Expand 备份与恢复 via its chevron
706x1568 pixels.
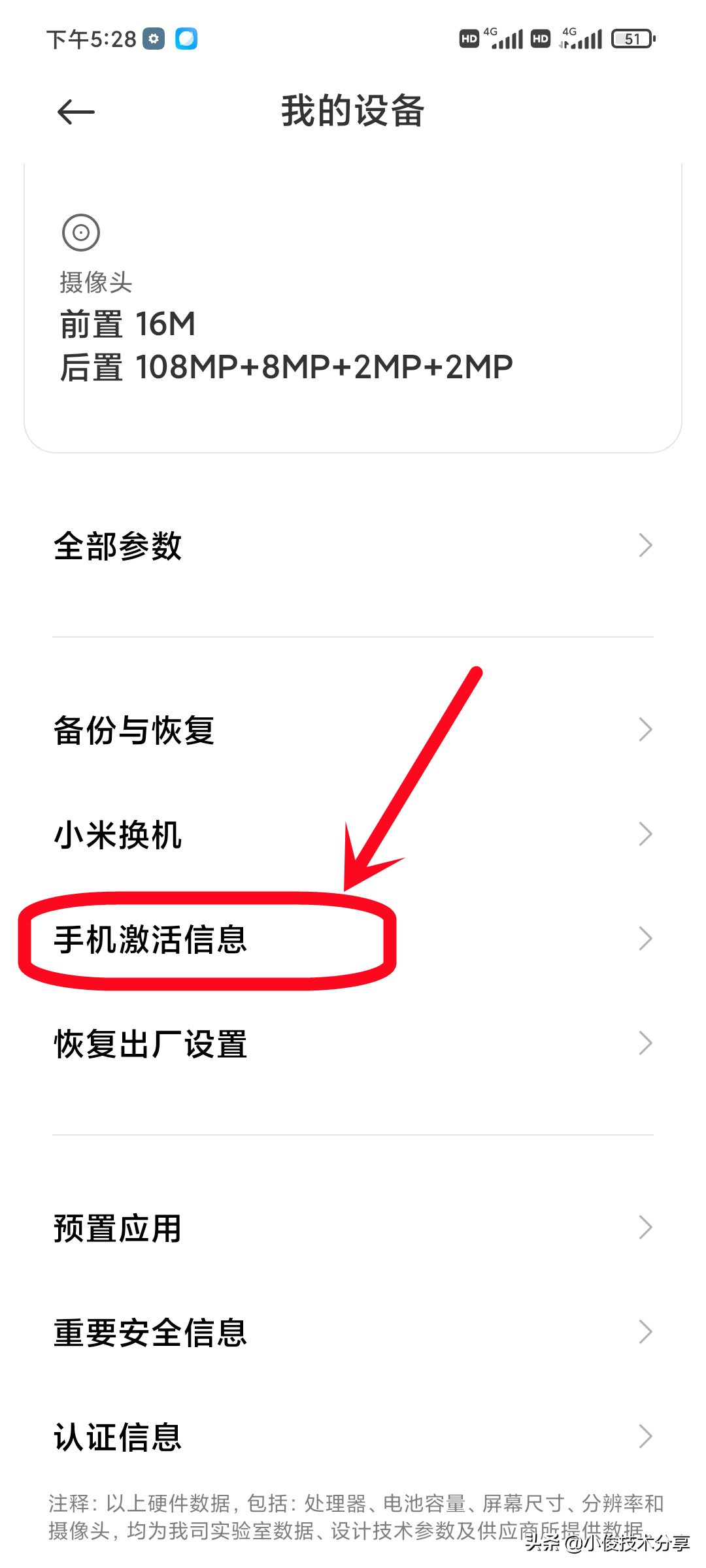click(645, 727)
